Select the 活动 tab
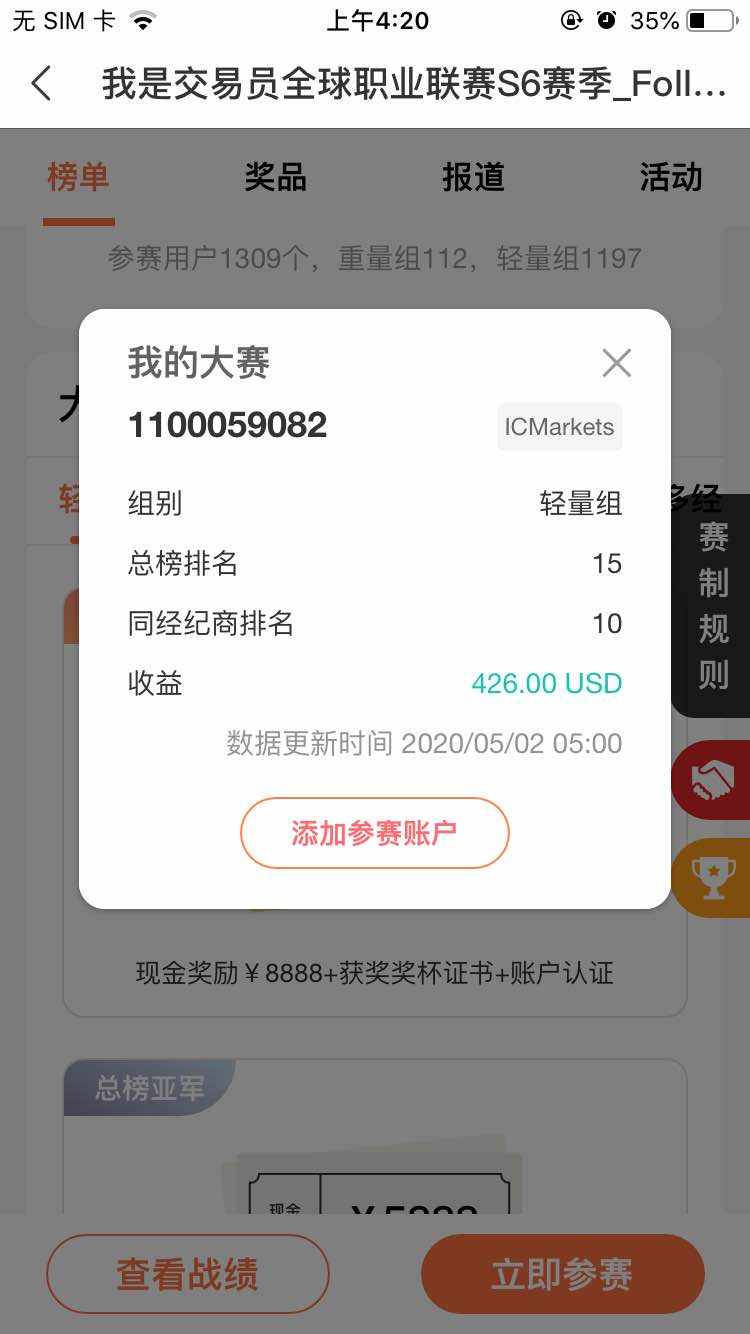750x1334 pixels. (x=670, y=178)
